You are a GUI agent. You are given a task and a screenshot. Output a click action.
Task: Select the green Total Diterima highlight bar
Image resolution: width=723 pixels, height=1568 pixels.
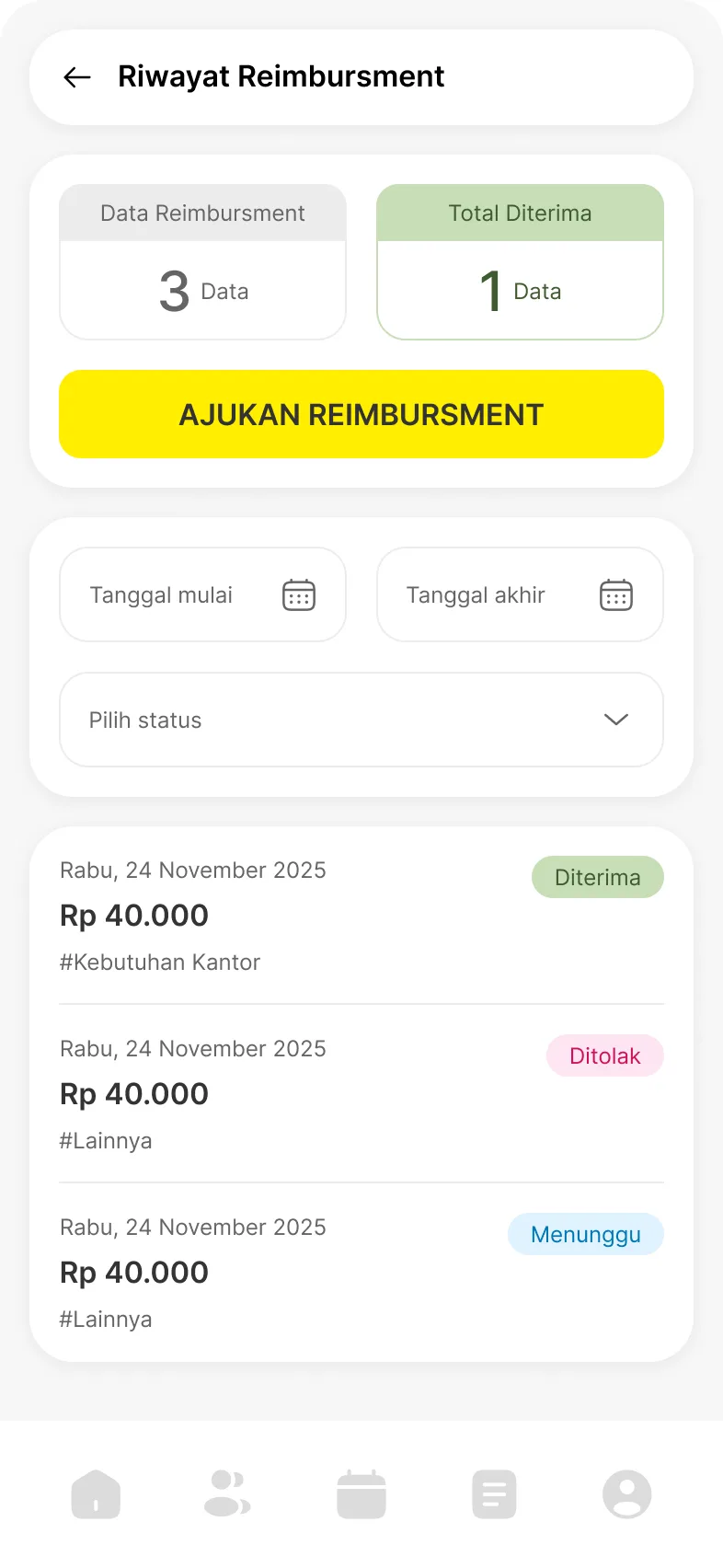(520, 213)
